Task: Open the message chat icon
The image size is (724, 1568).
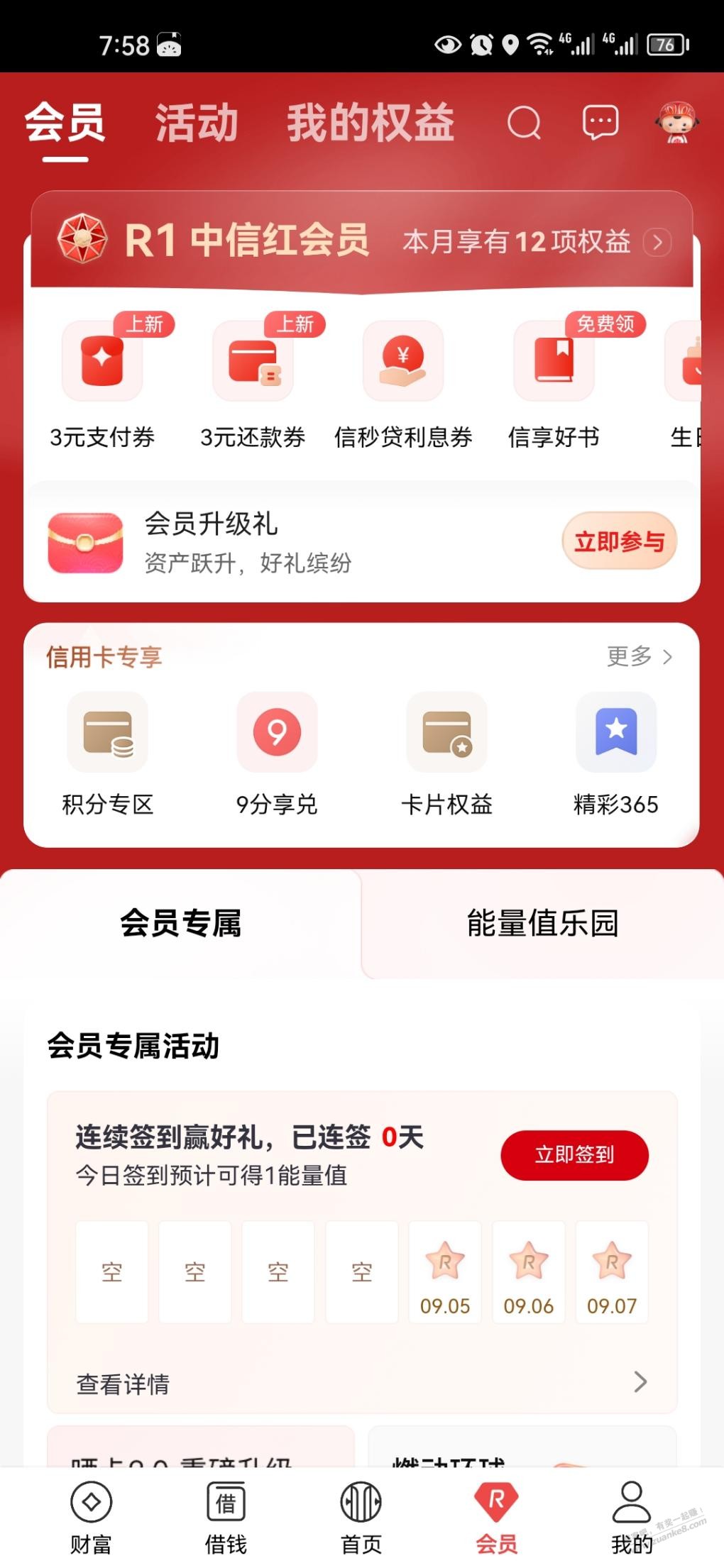Action: (x=600, y=121)
